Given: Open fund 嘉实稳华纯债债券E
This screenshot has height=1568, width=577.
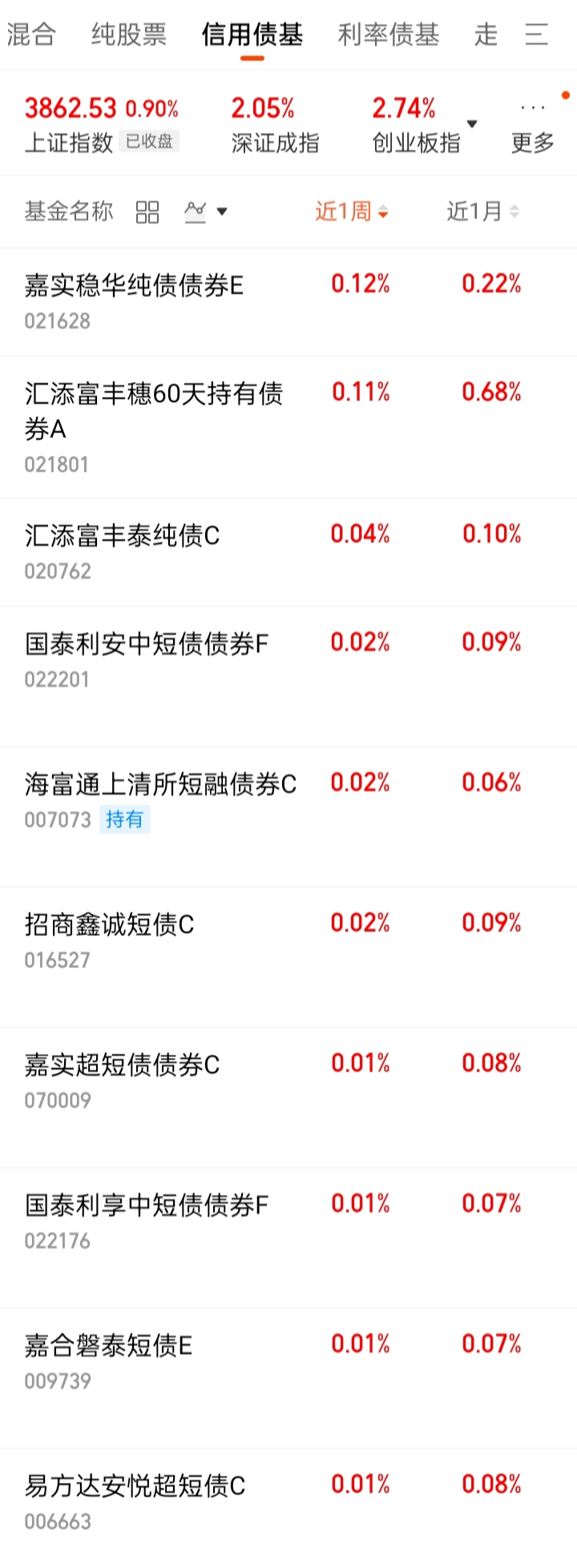Looking at the screenshot, I should (288, 302).
